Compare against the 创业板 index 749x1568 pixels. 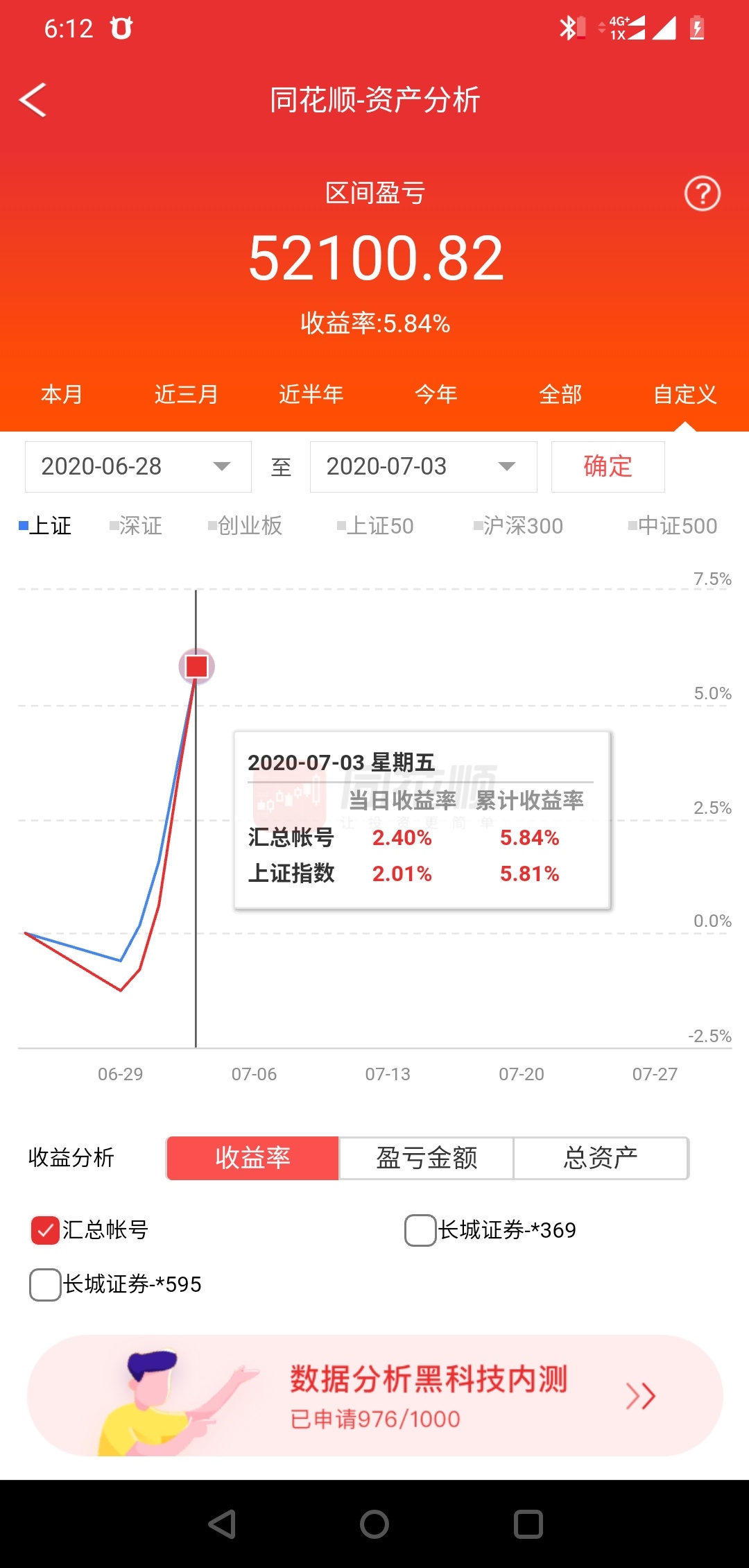245,526
